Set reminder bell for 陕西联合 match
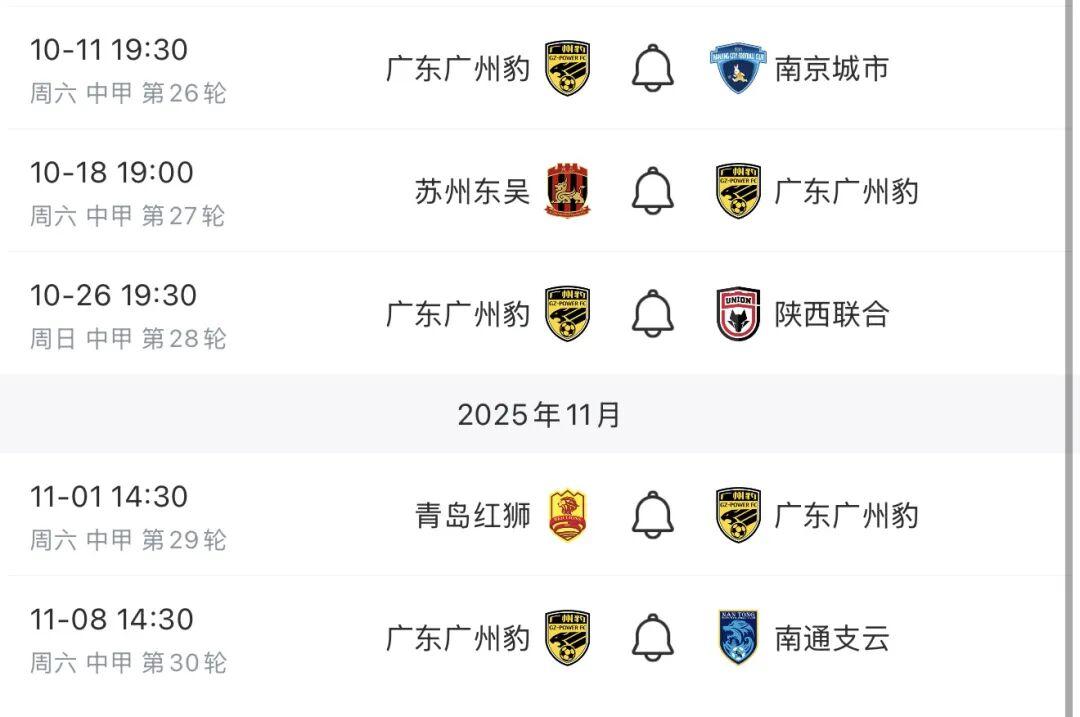This screenshot has height=717, width=1080. [653, 314]
